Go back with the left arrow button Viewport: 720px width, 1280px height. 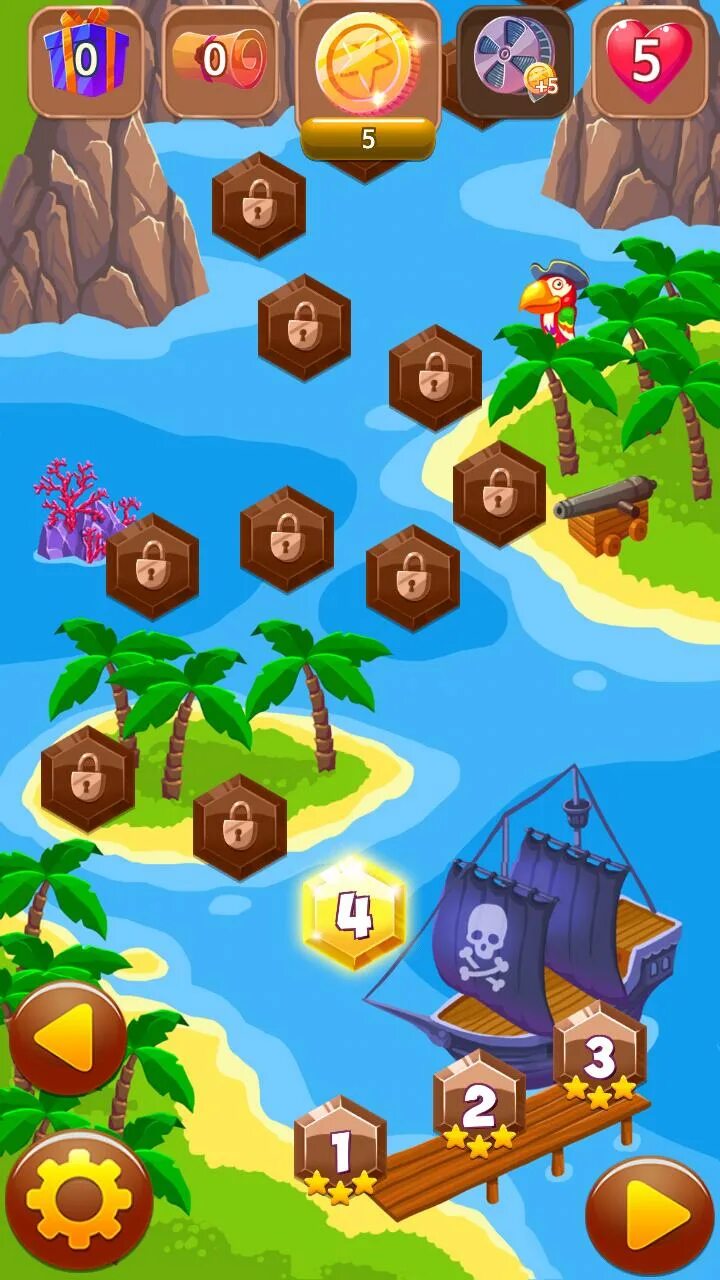(x=68, y=1038)
